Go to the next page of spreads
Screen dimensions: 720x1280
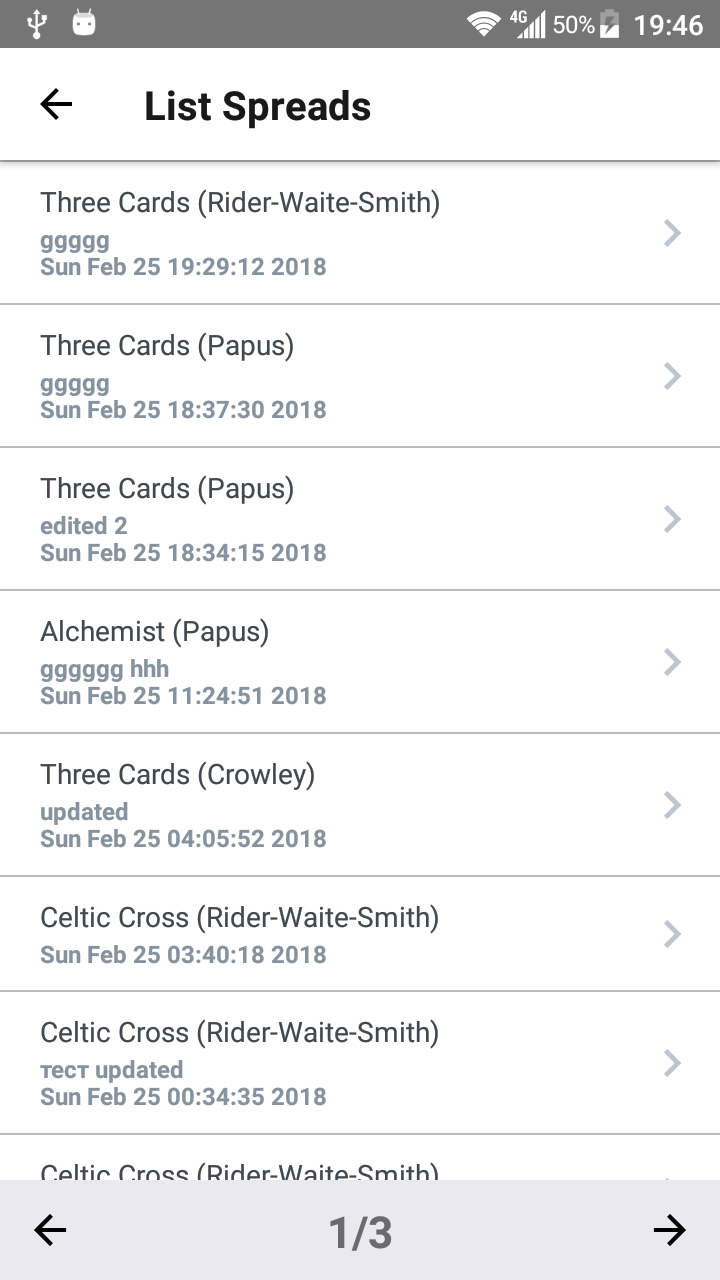click(669, 1231)
